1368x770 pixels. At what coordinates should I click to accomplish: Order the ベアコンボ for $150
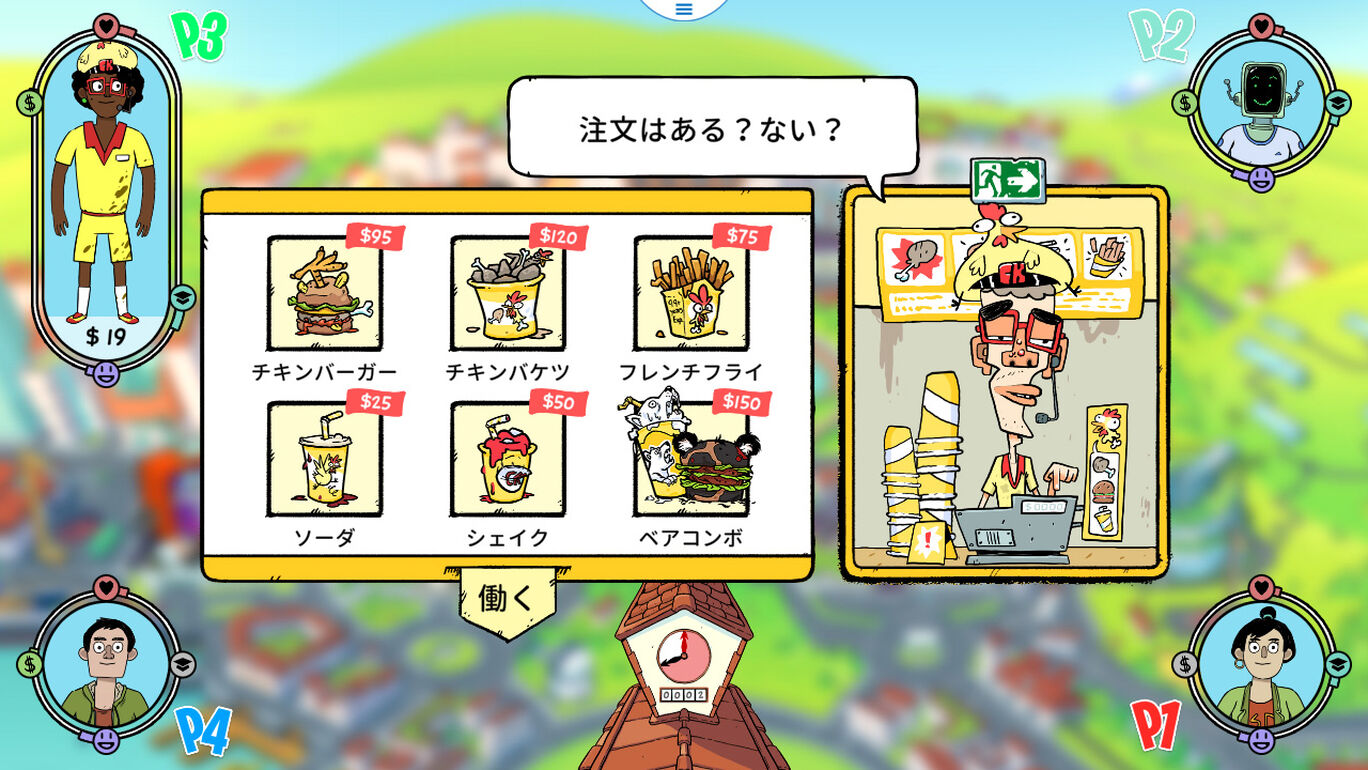(690, 459)
